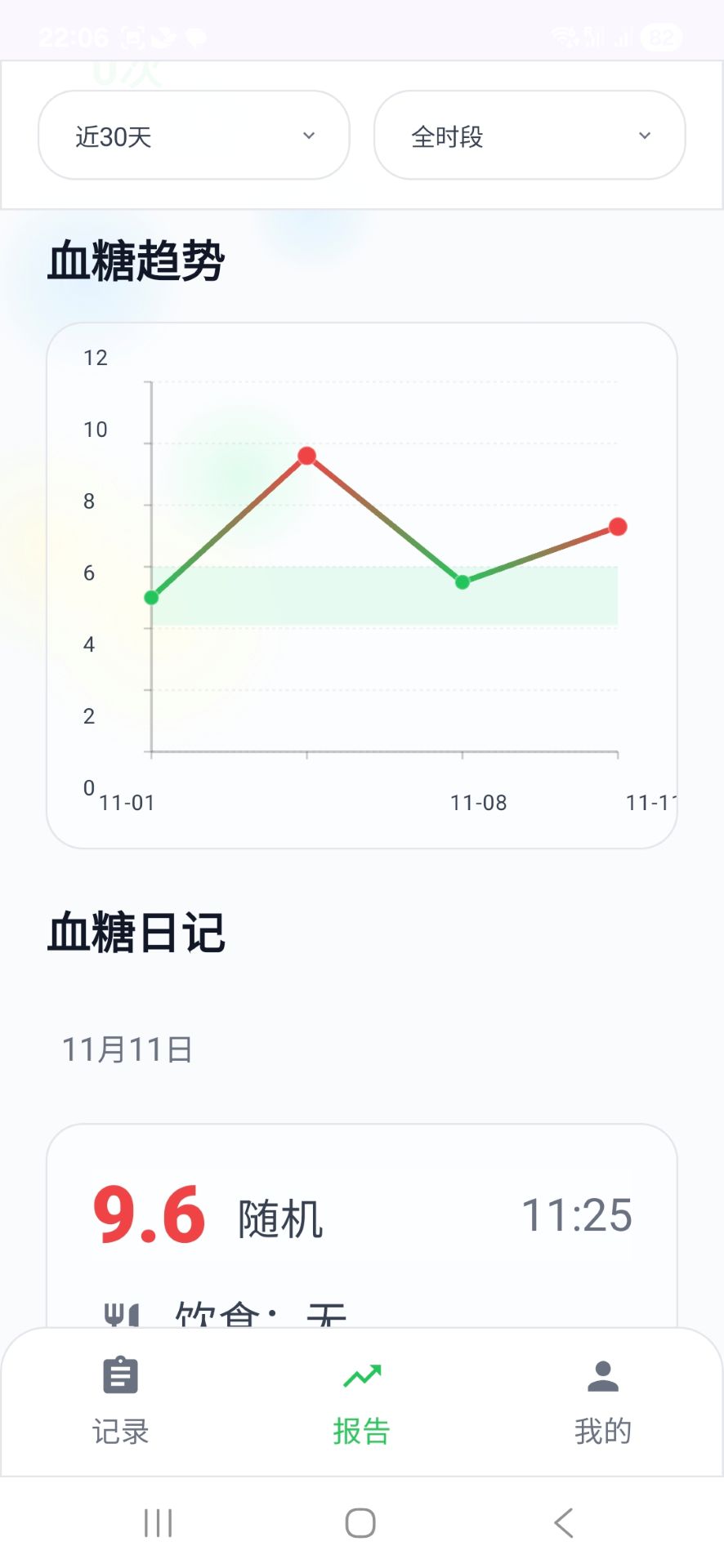
Task: Expand the 全时段 time period selector
Action: click(529, 135)
